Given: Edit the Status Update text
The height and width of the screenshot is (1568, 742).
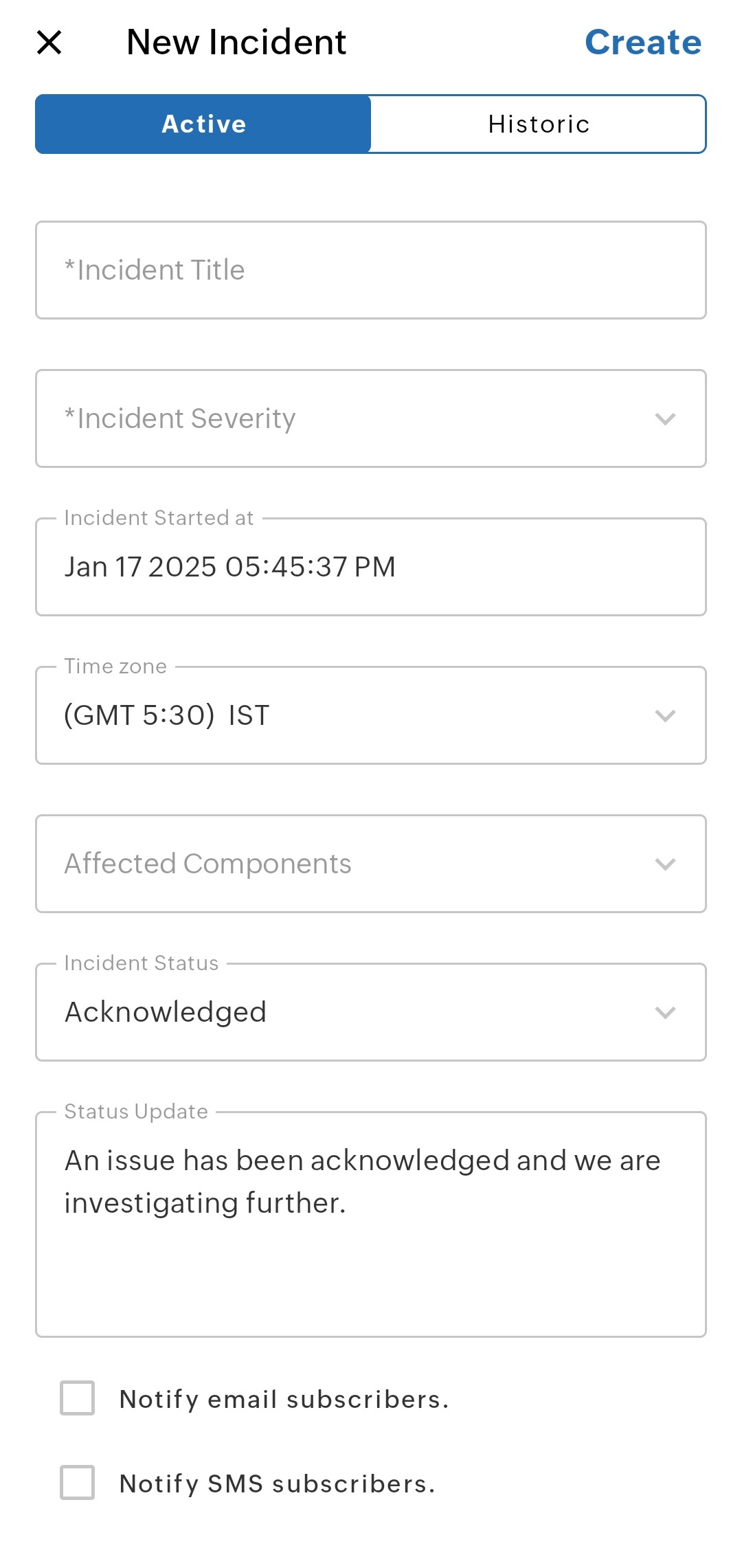Looking at the screenshot, I should [371, 1223].
